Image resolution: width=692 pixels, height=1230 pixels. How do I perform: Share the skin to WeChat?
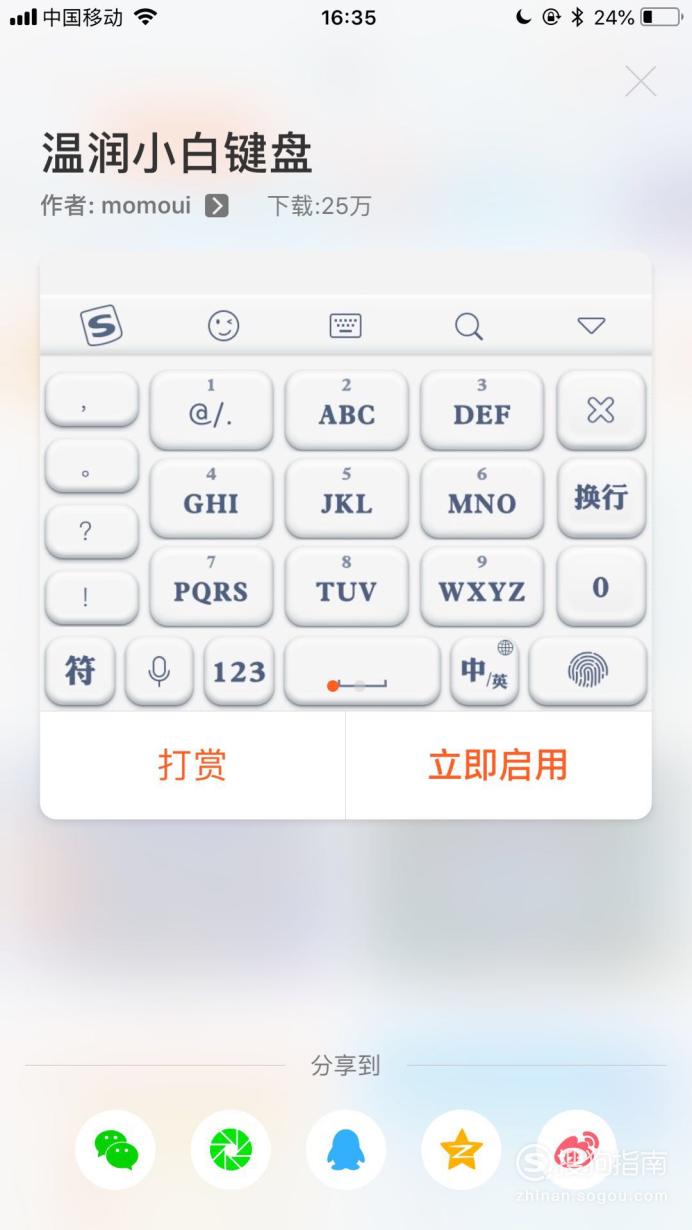116,1150
